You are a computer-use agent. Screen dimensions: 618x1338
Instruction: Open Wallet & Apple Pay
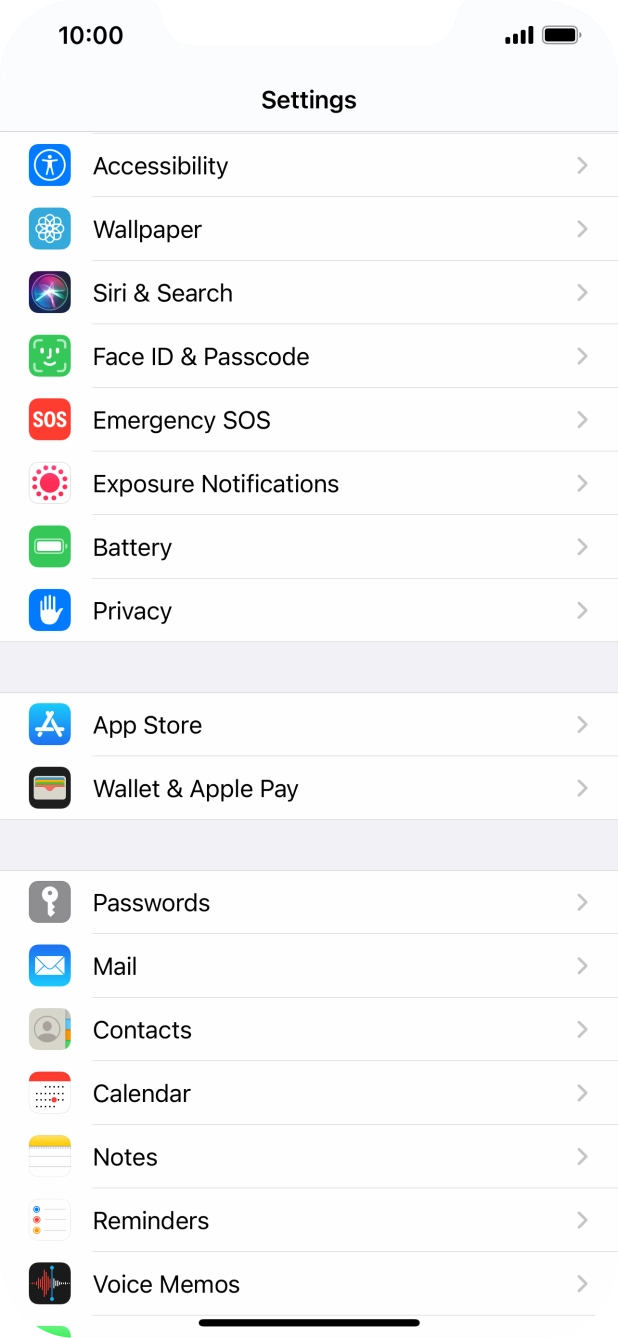click(x=309, y=788)
